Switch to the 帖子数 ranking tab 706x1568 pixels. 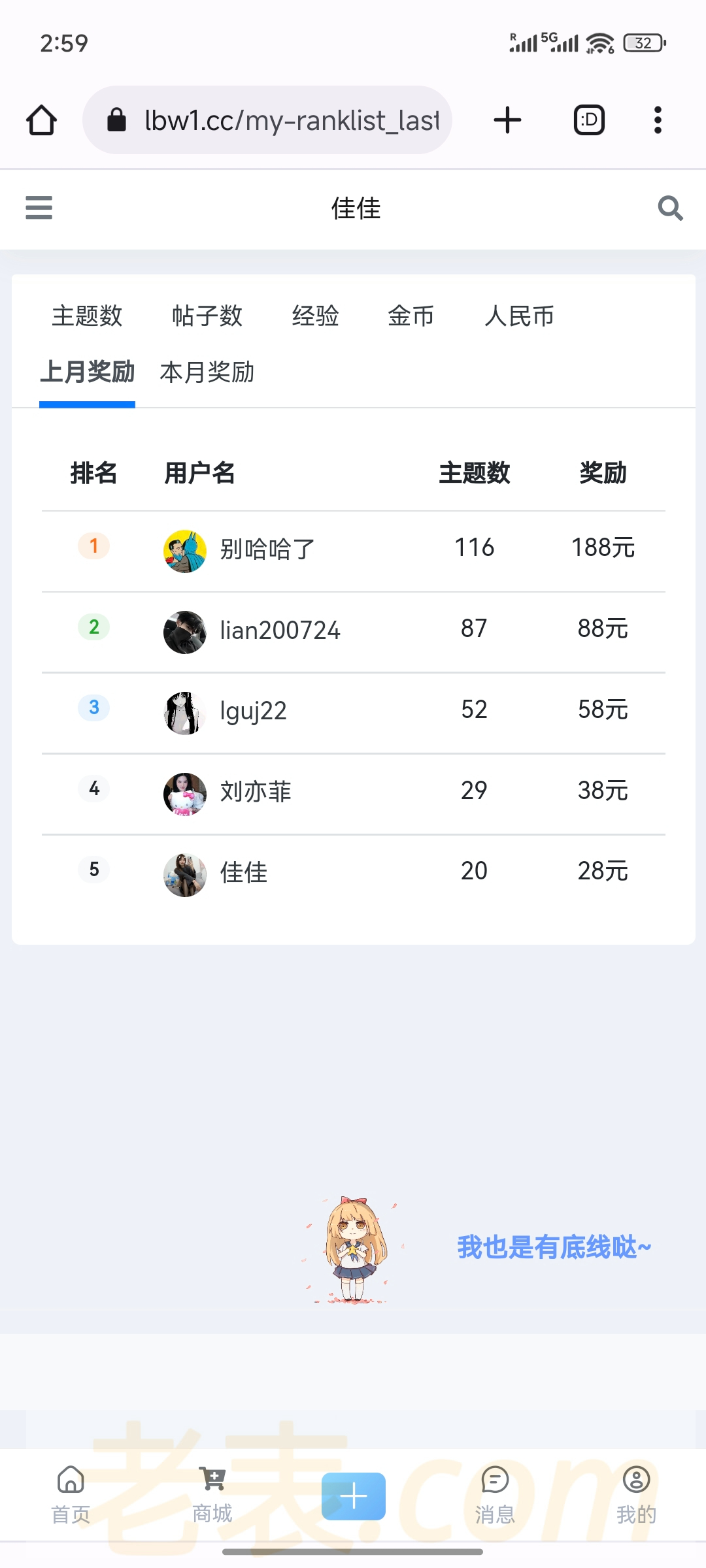tap(207, 316)
